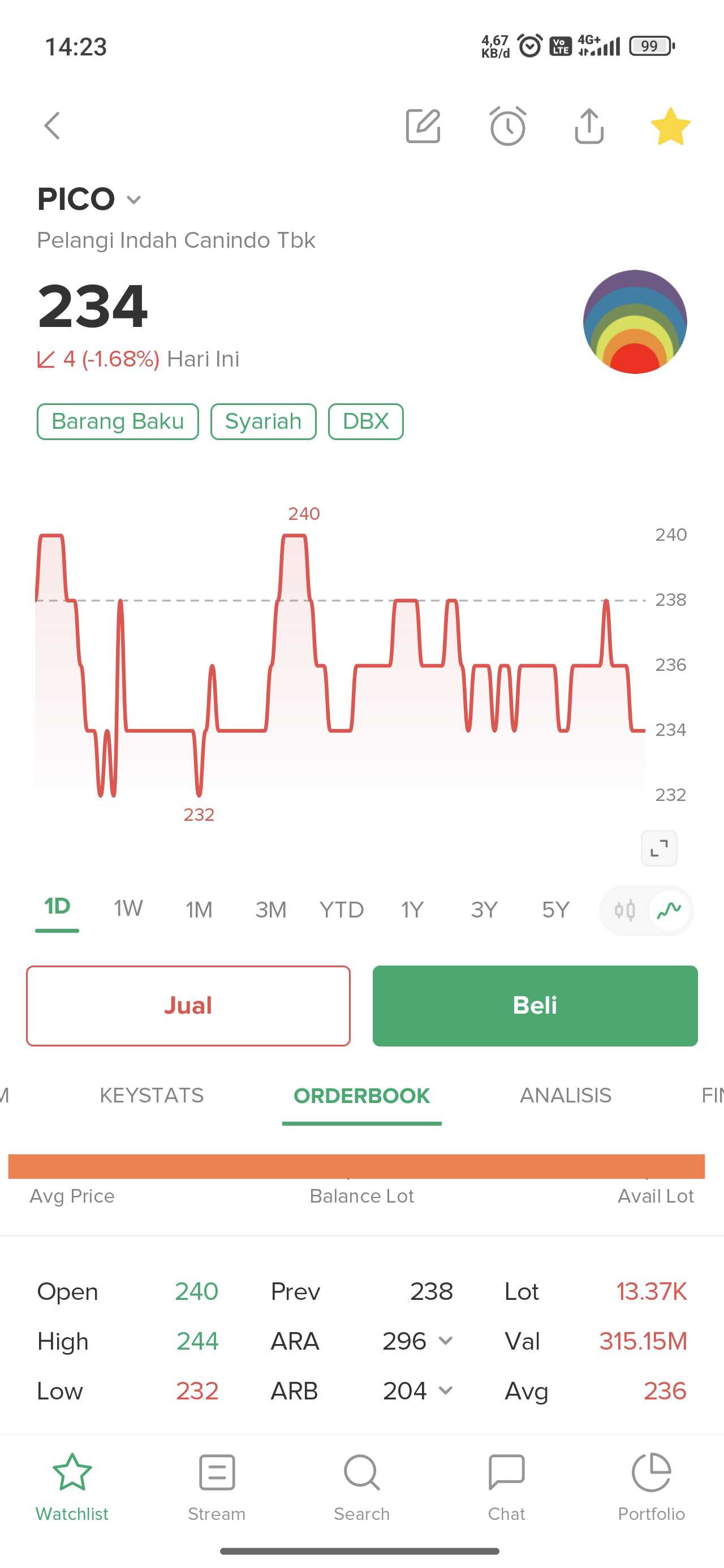Open the Barang Baku sector chip
724x1568 pixels.
tap(118, 421)
